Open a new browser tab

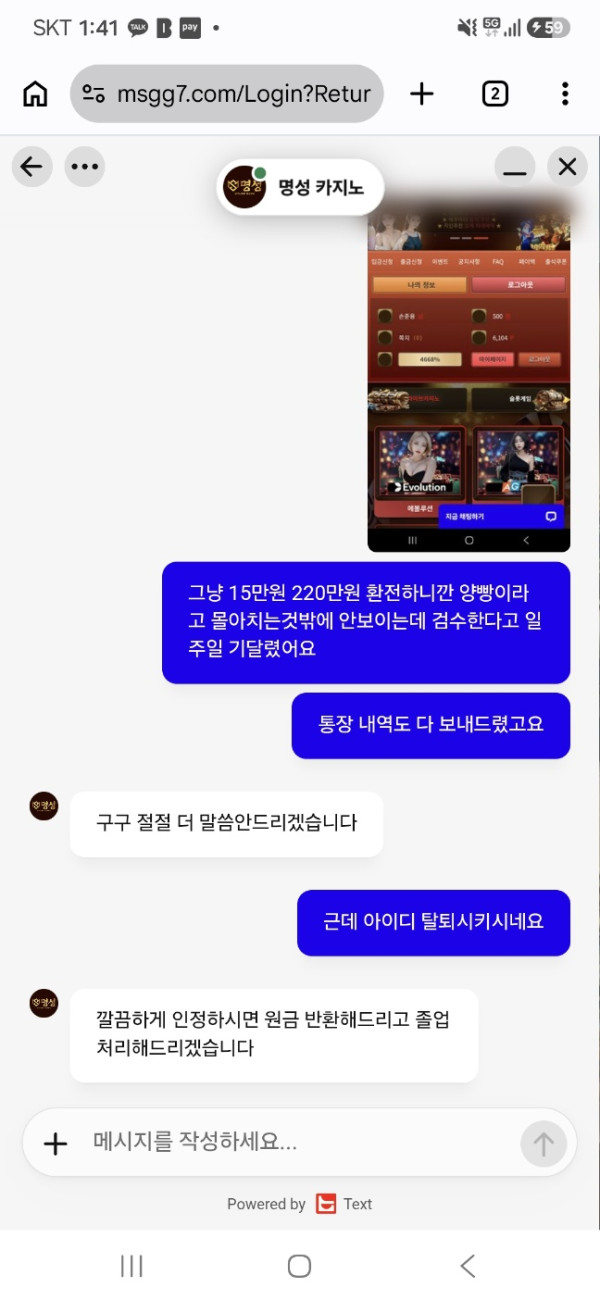(x=422, y=94)
